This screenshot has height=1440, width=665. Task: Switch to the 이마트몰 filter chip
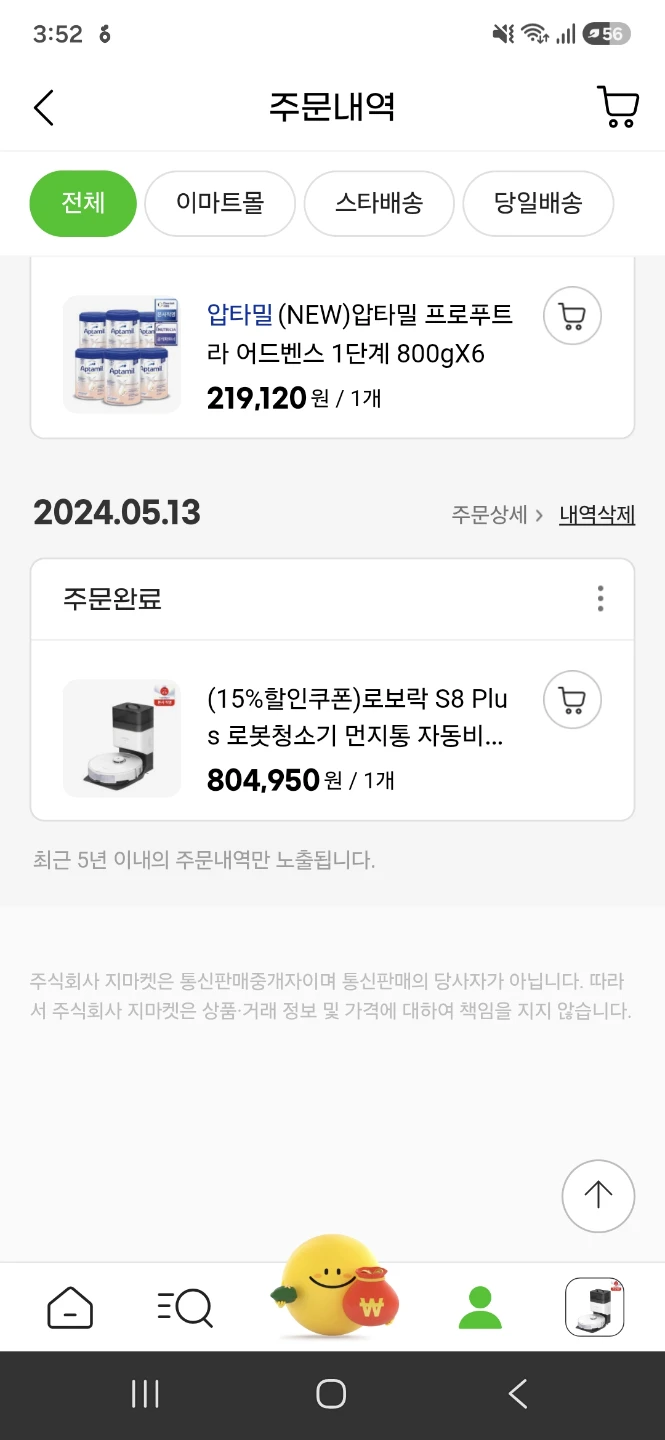220,203
